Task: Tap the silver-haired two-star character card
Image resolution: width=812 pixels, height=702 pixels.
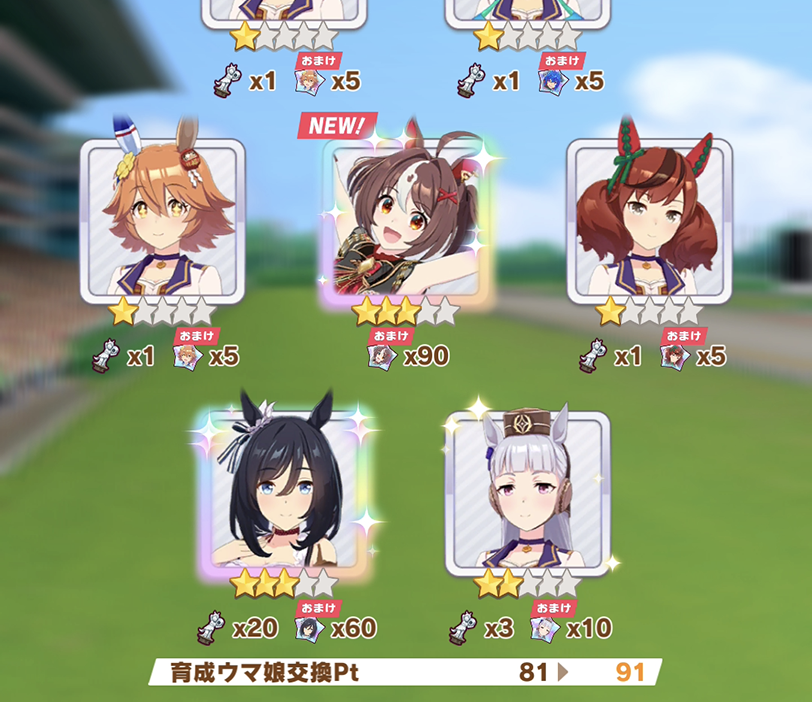Action: coord(527,490)
